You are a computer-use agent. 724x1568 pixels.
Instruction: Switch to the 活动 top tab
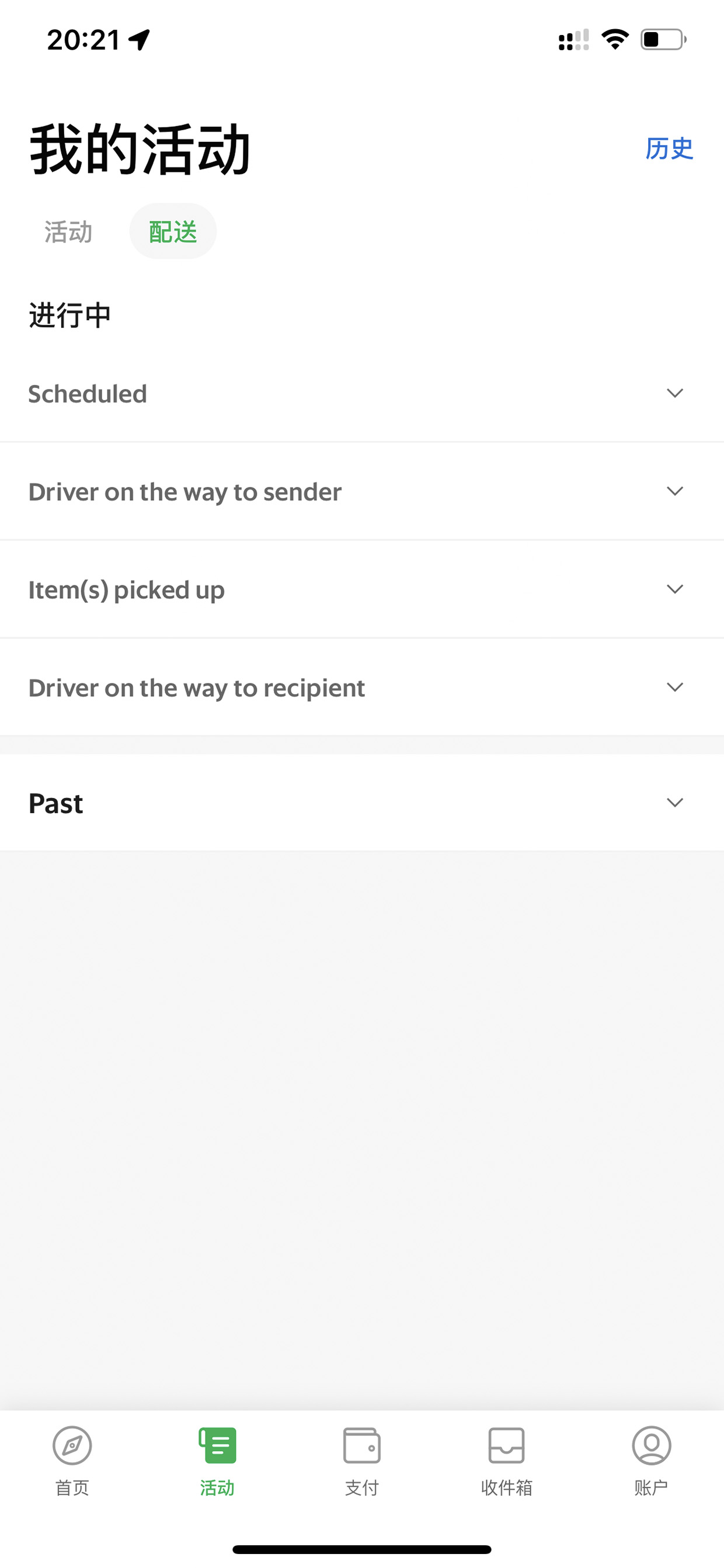(x=68, y=232)
